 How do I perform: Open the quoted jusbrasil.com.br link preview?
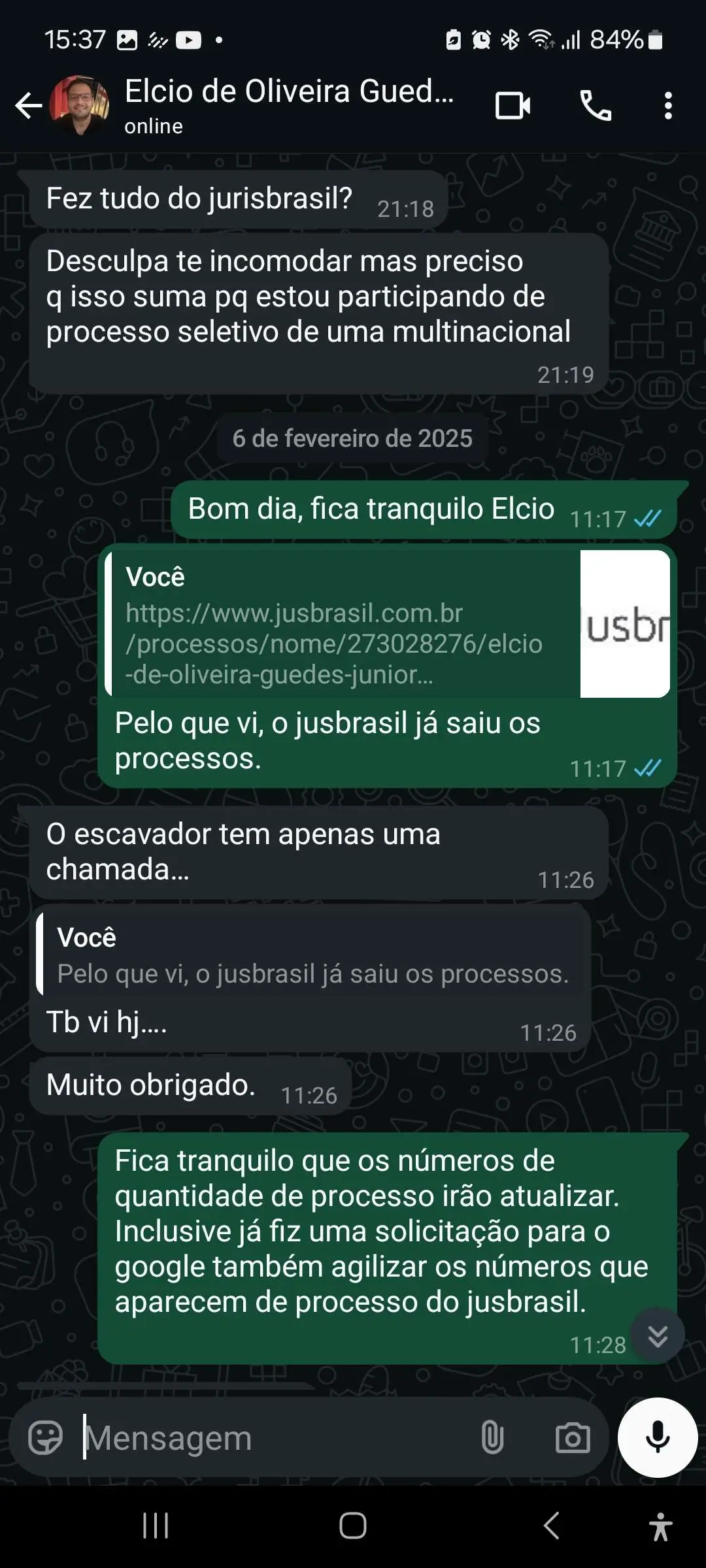point(388,624)
